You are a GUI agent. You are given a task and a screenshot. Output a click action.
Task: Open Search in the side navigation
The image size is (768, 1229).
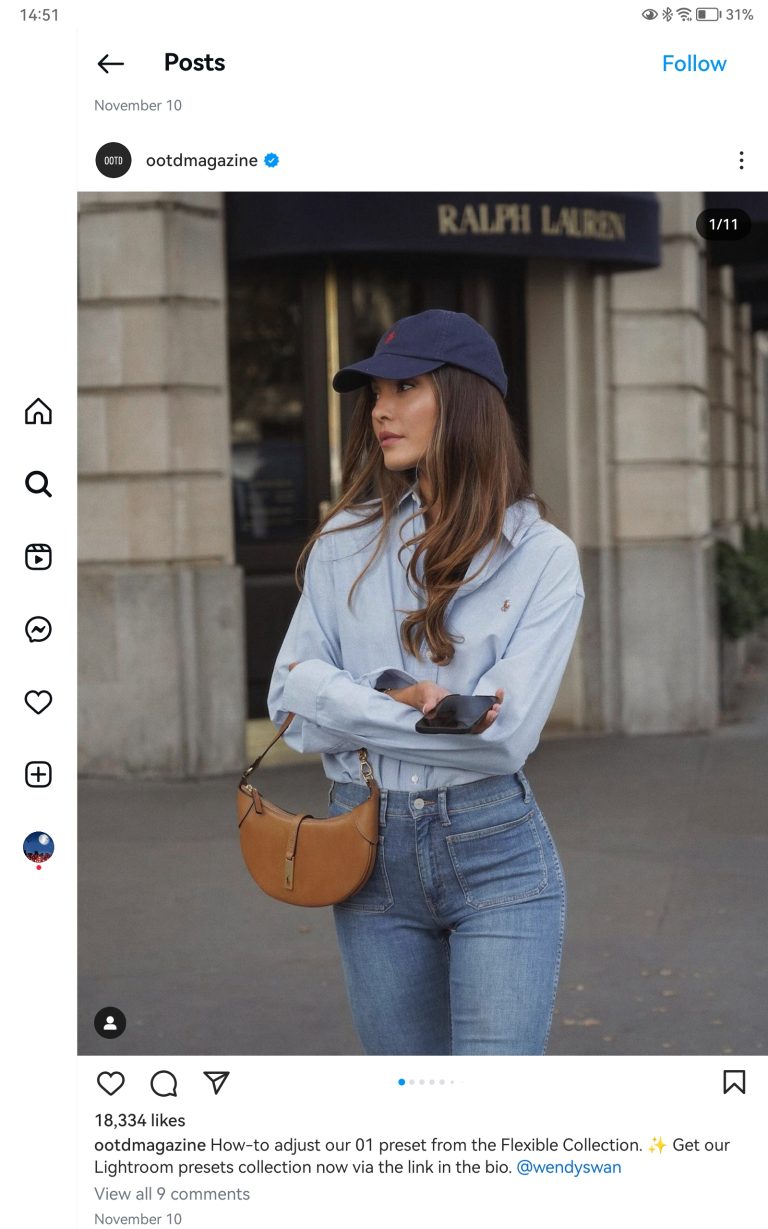pyautogui.click(x=38, y=484)
